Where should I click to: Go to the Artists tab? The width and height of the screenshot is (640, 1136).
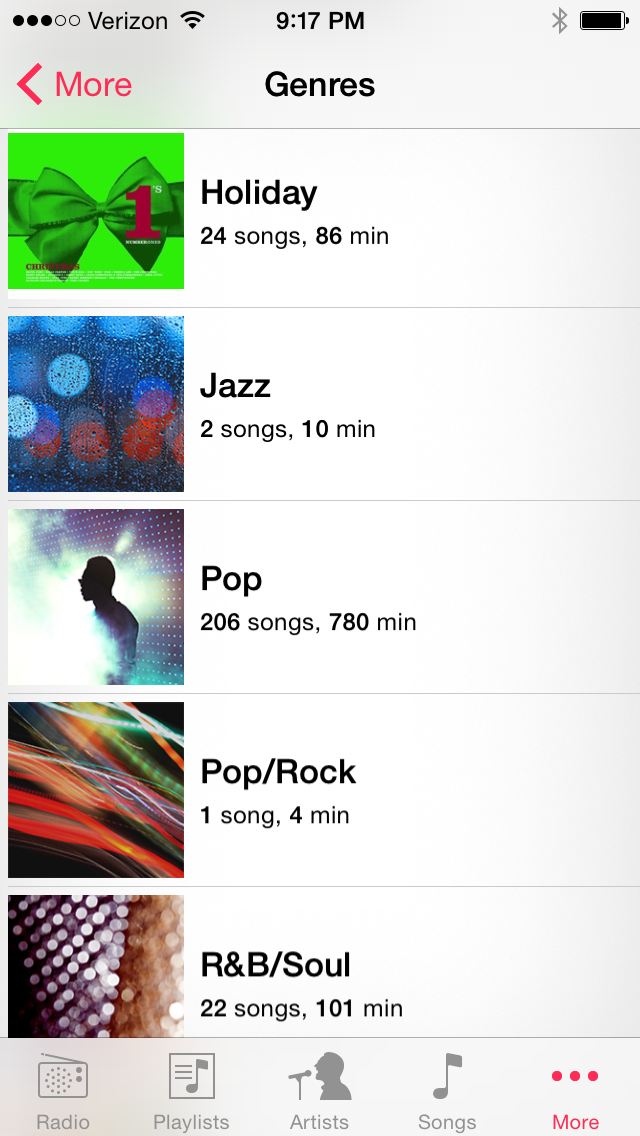coord(319,1088)
